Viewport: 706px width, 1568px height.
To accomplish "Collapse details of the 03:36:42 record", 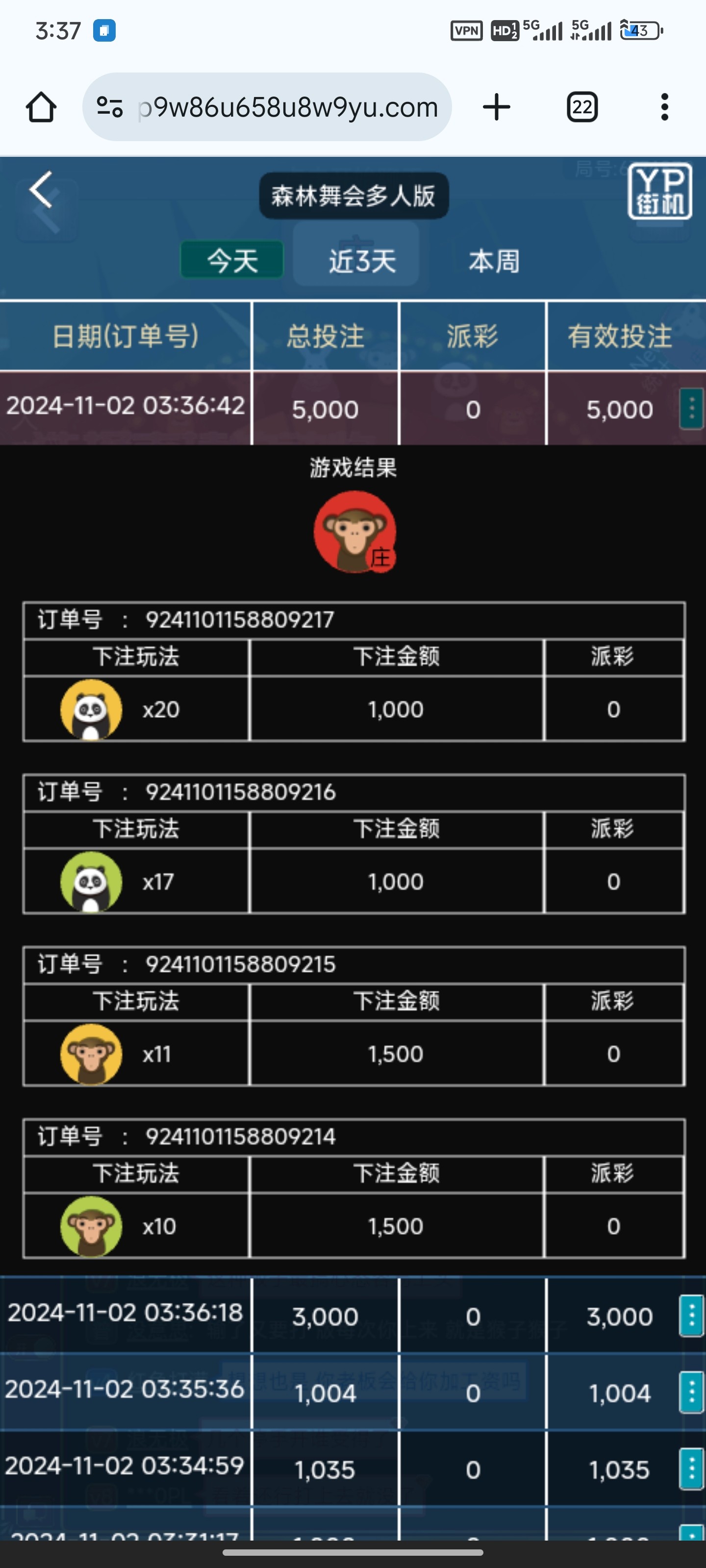I will click(x=691, y=409).
